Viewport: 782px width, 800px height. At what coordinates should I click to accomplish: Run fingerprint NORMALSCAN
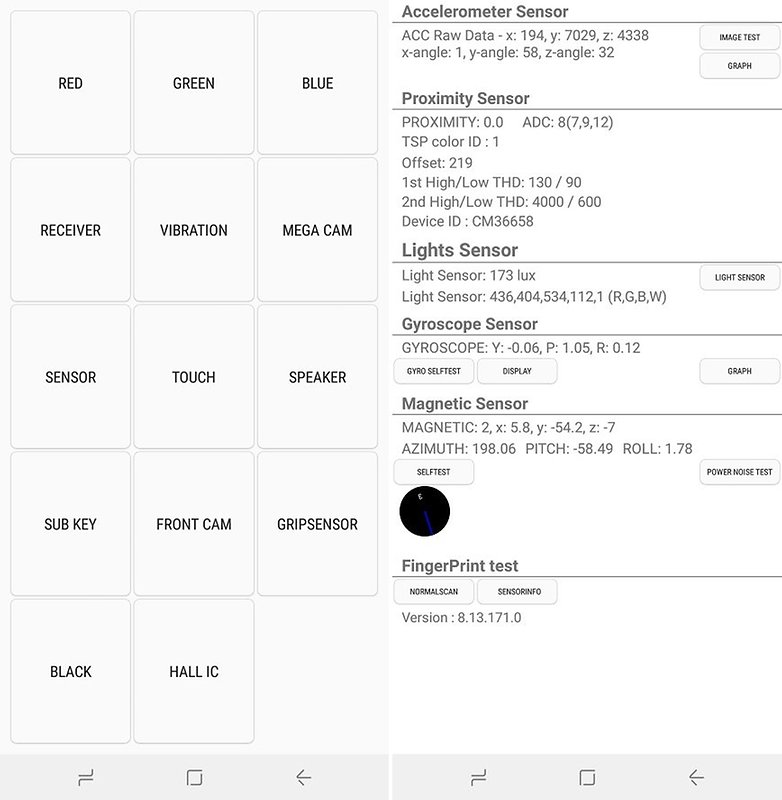[434, 592]
